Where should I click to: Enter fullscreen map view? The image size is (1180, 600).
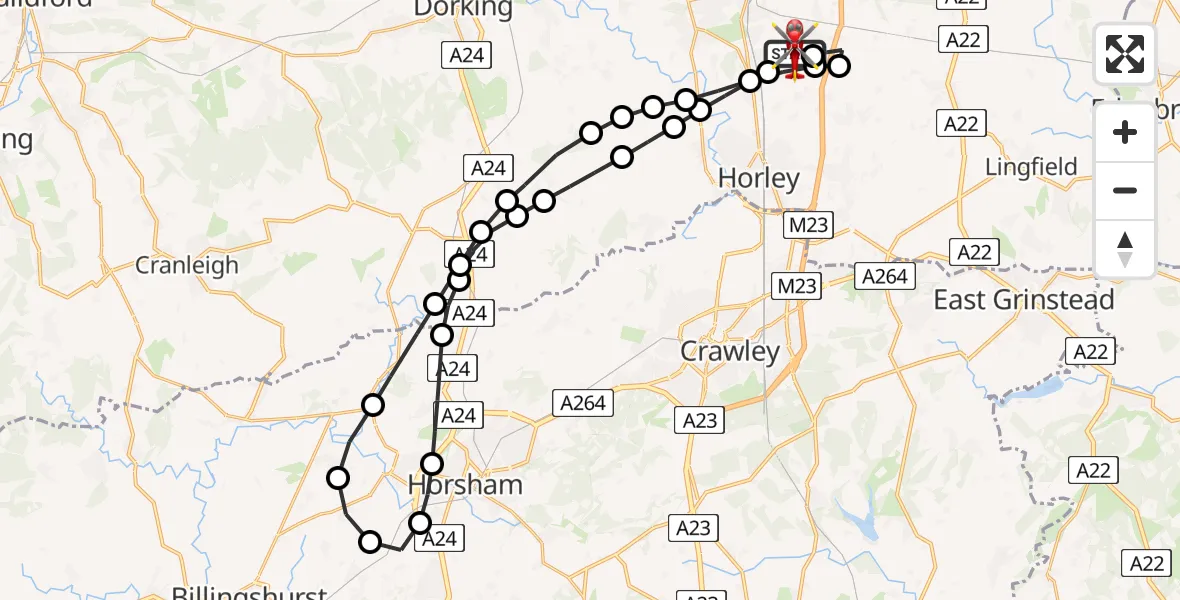[x=1125, y=54]
